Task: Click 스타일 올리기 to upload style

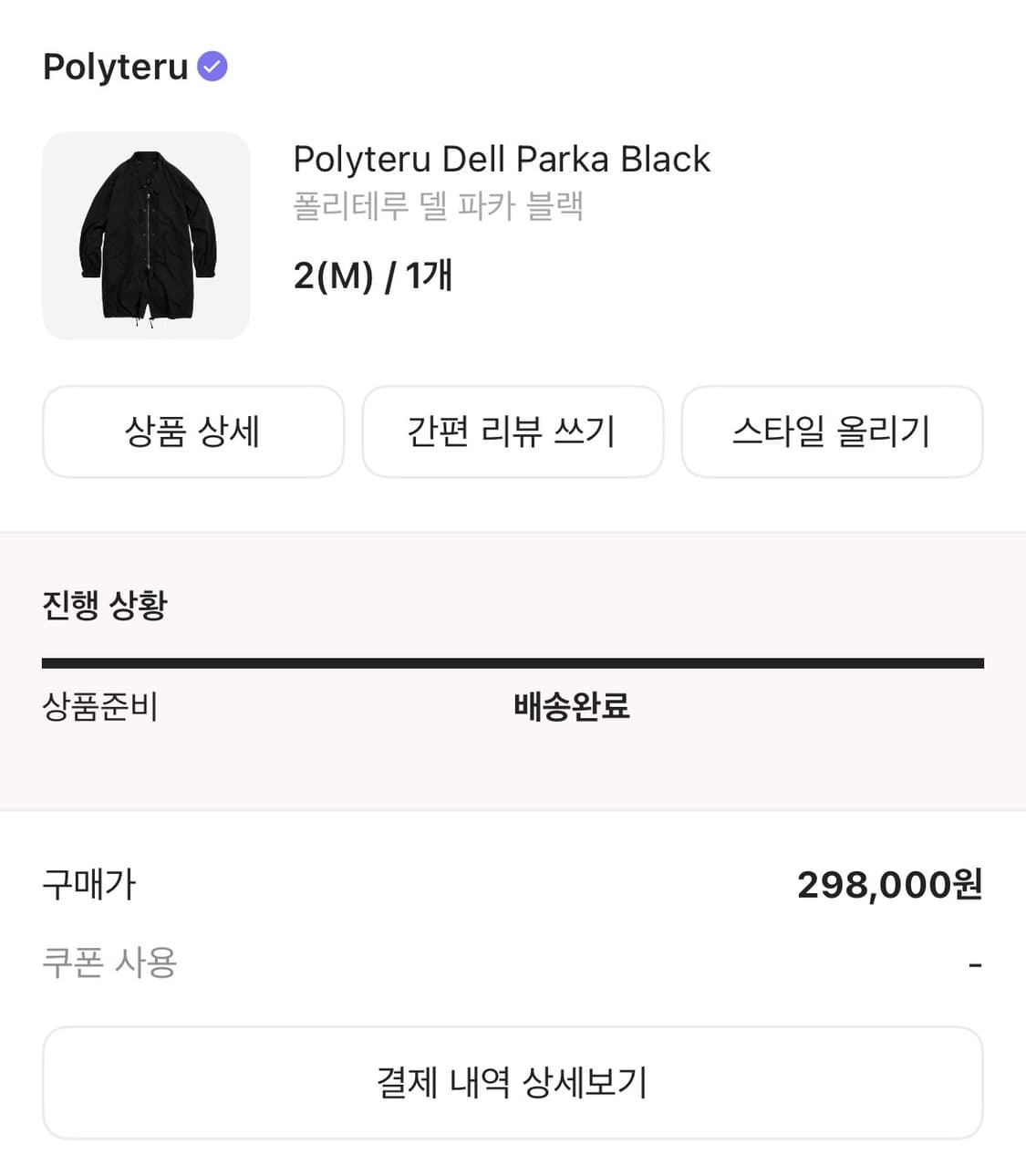Action: pyautogui.click(x=833, y=432)
